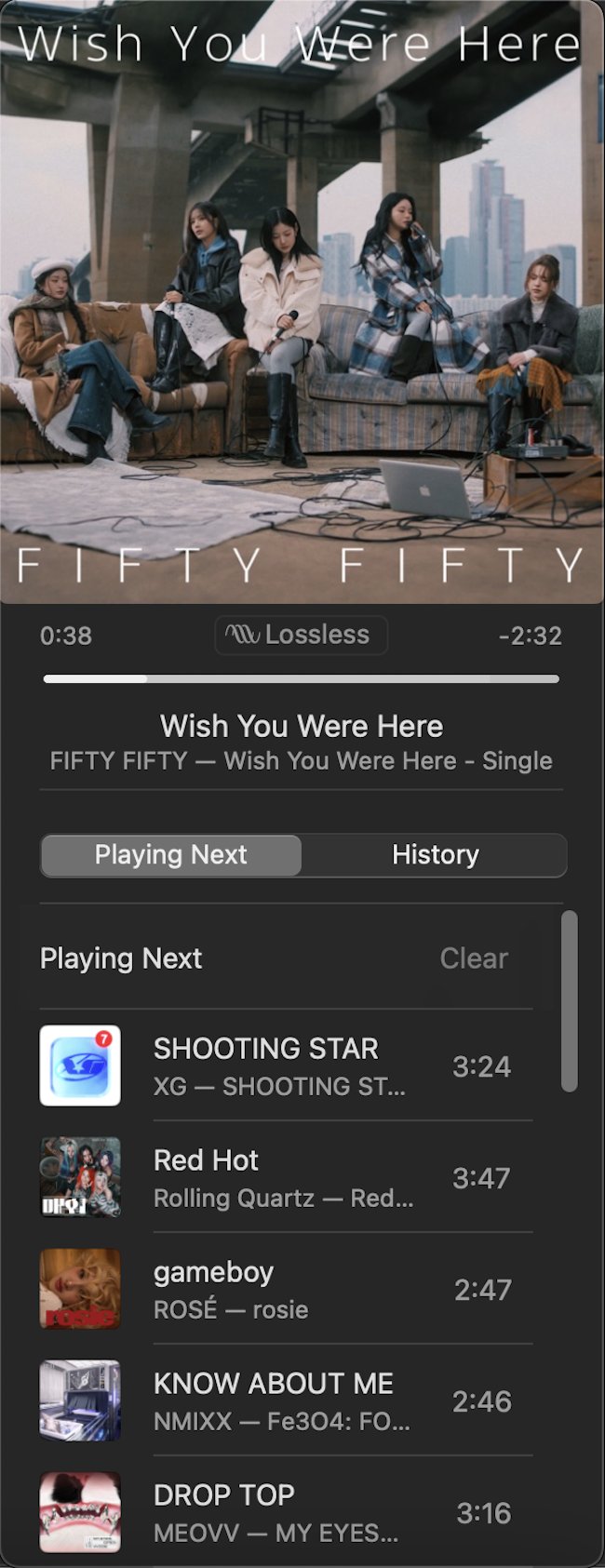Open the Wish You Were Here album artwork

point(302,302)
